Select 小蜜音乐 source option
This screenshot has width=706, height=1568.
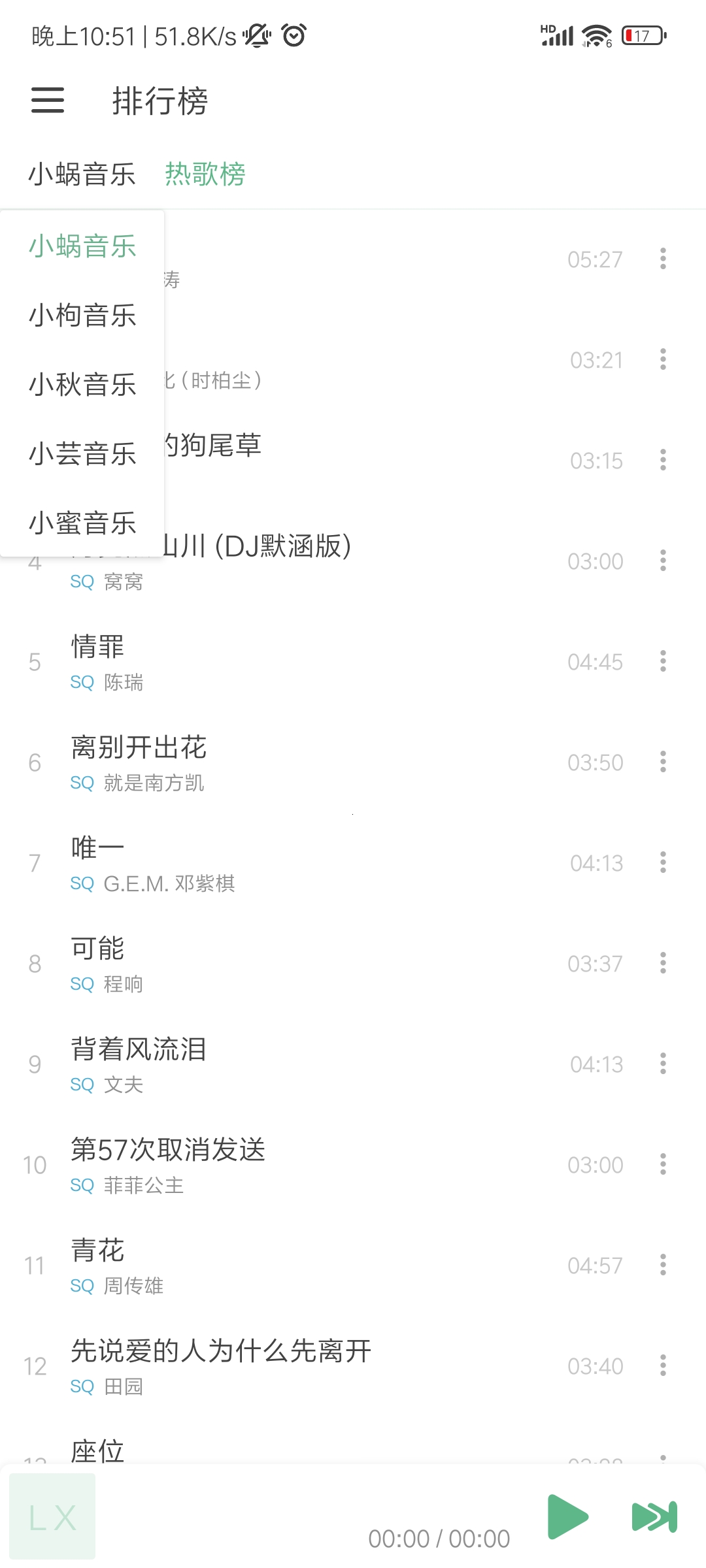tap(82, 523)
